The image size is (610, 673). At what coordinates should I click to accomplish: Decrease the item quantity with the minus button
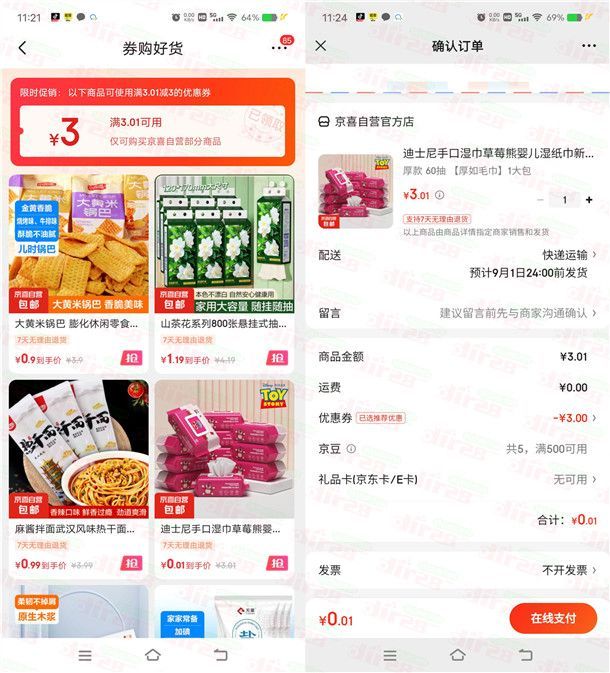tap(541, 200)
